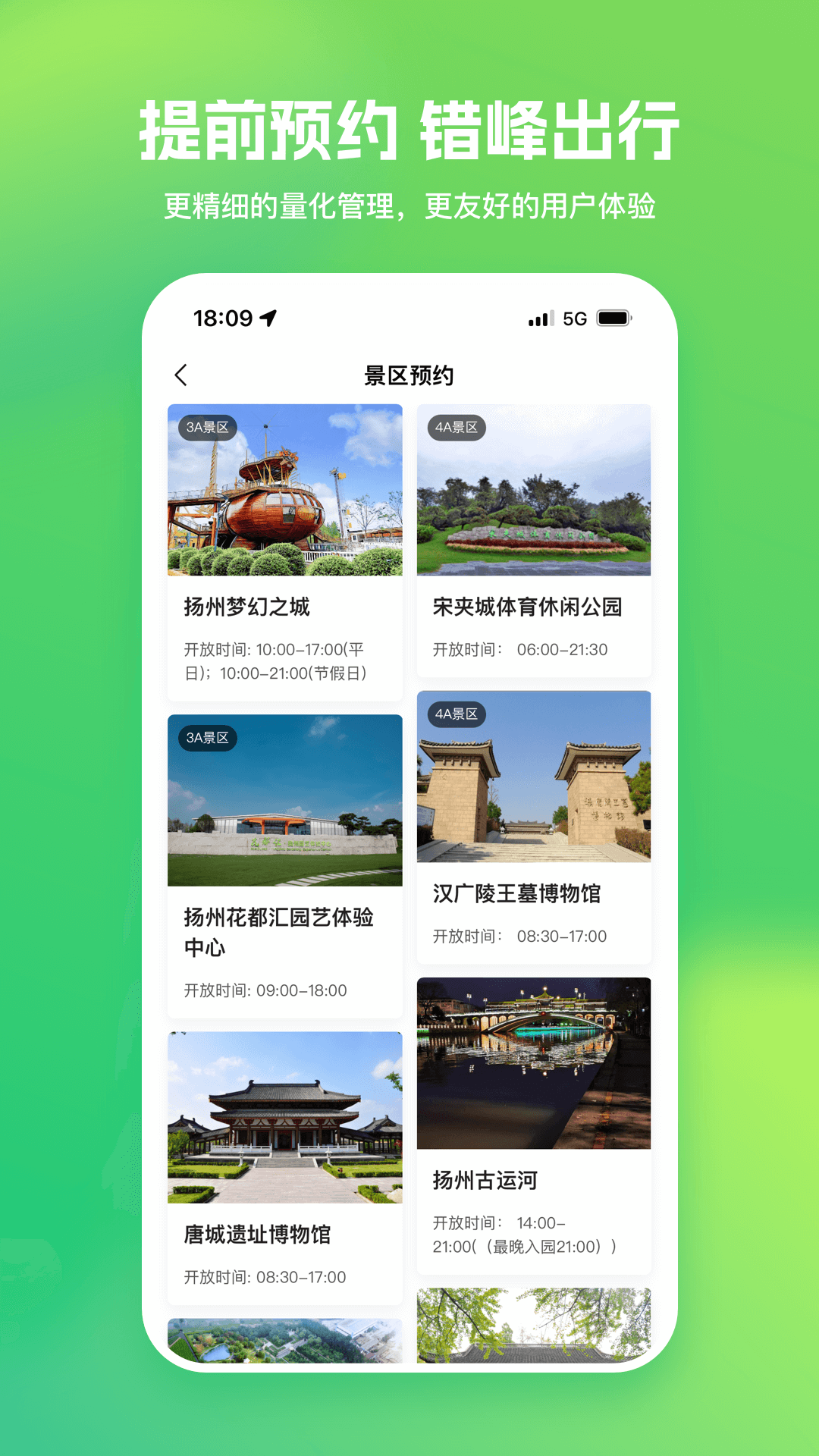This screenshot has height=1456, width=819.
Task: Open the 扬州花都汇园艺体验中心 card
Action: 284,857
